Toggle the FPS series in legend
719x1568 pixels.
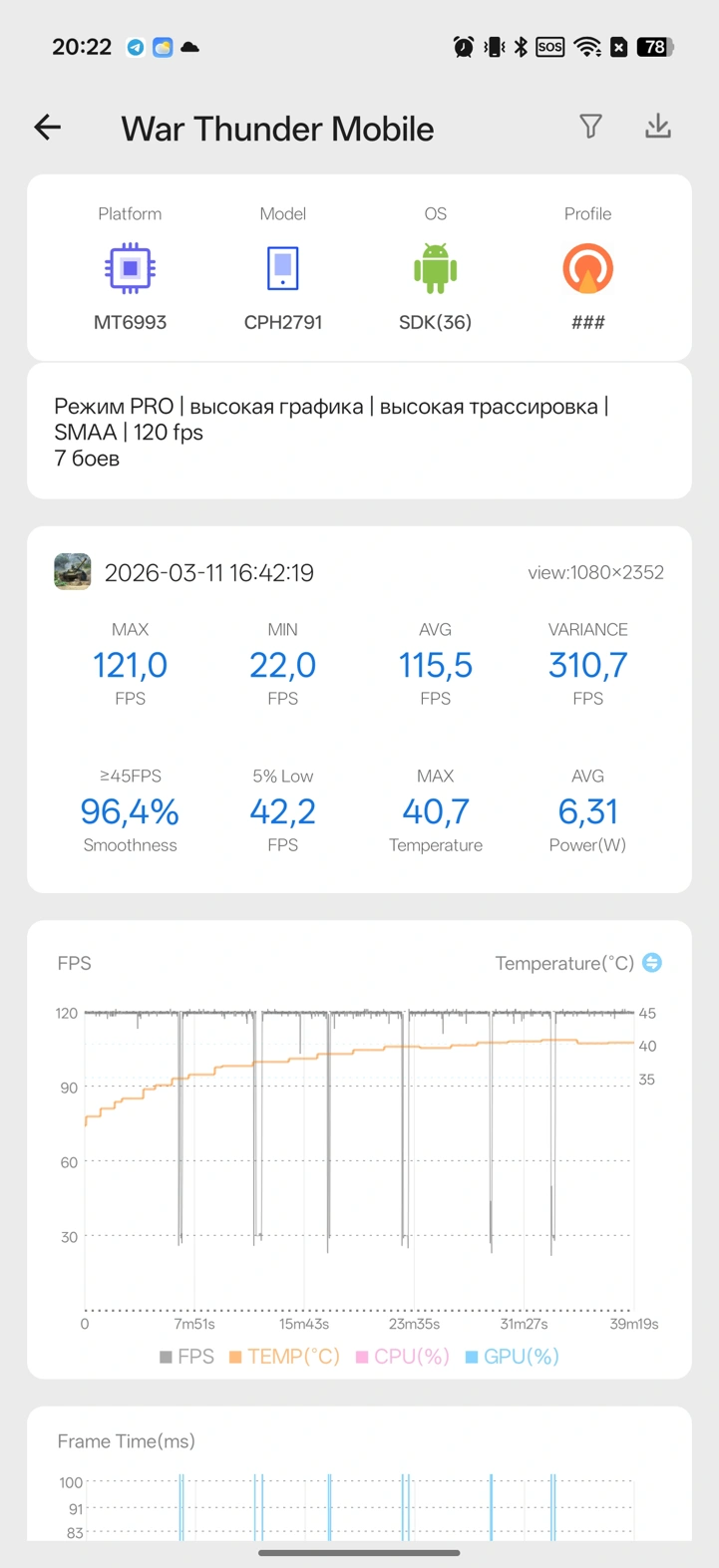[x=186, y=1357]
